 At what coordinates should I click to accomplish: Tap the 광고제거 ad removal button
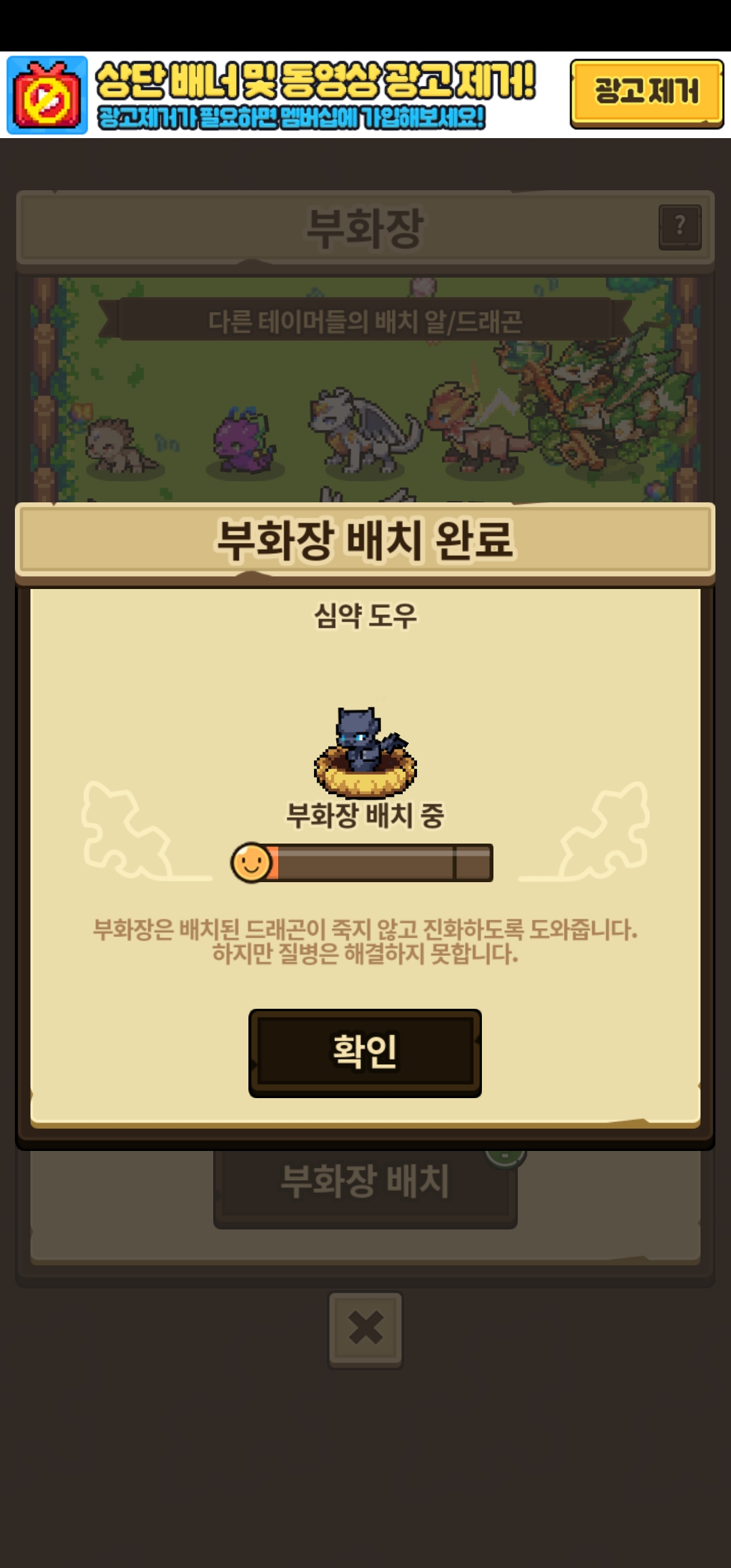click(x=646, y=93)
